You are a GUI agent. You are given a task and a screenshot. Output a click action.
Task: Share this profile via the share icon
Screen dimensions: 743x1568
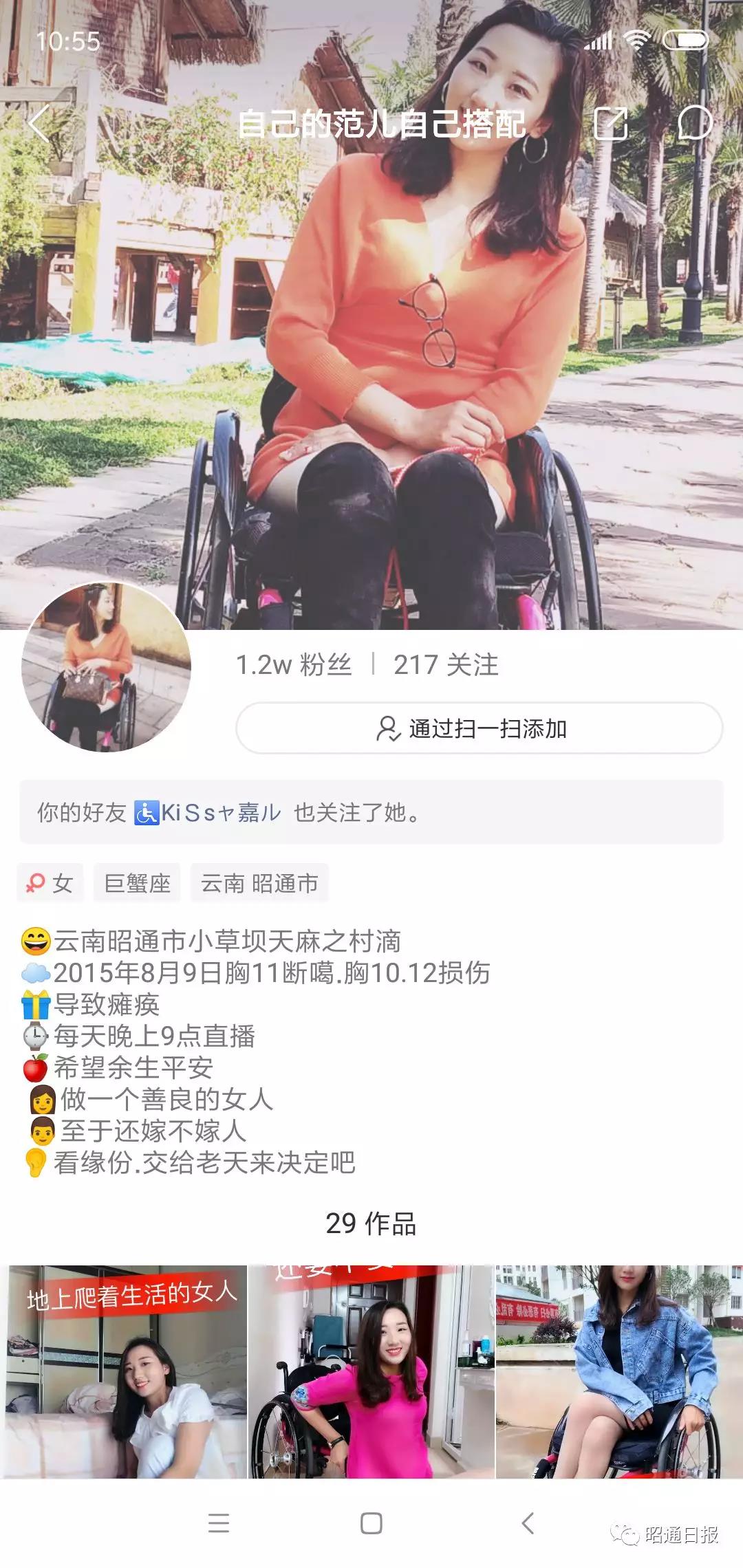click(610, 124)
